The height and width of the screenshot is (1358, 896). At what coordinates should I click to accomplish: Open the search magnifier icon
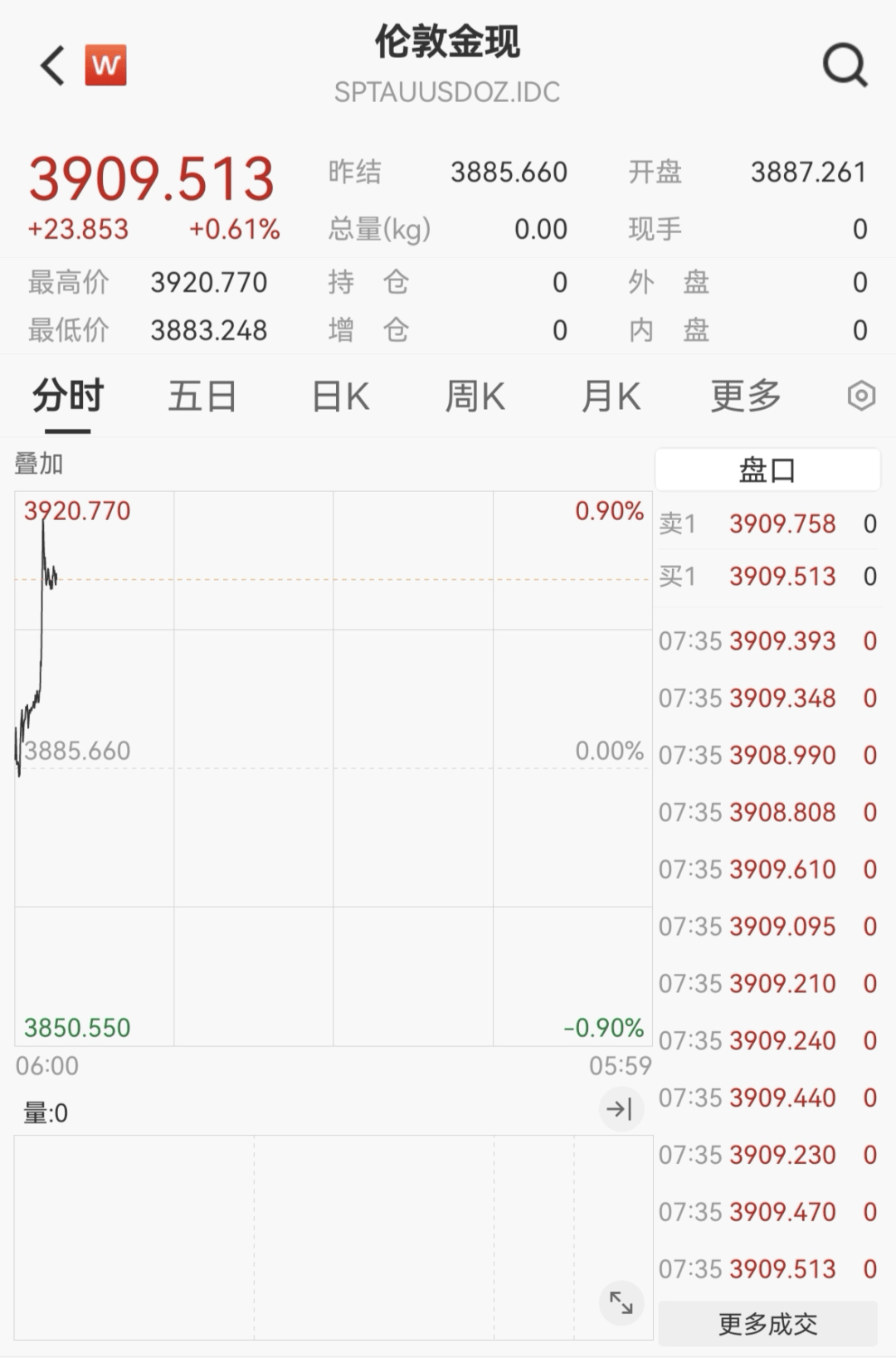845,66
